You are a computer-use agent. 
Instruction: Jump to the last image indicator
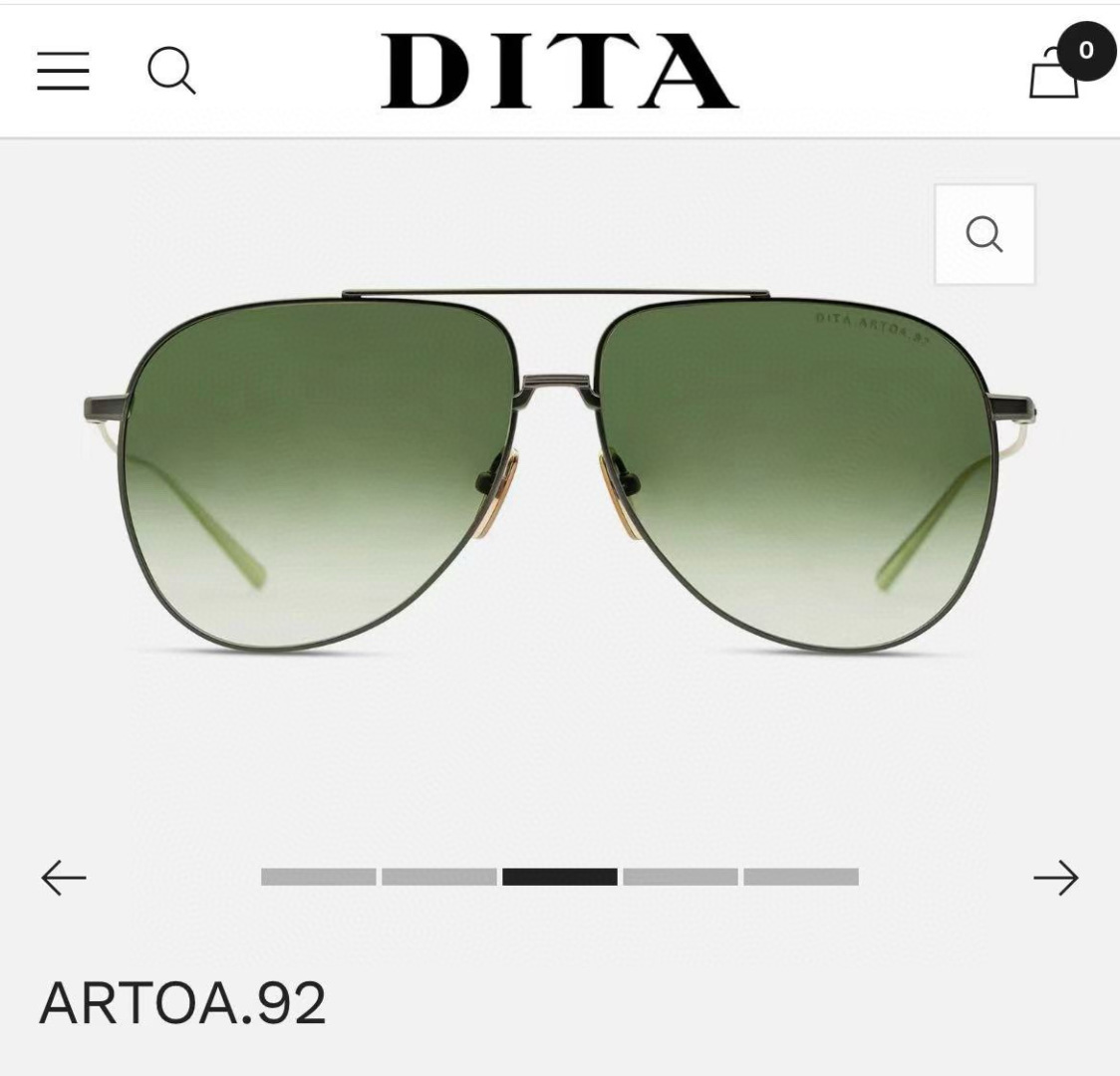pos(800,877)
